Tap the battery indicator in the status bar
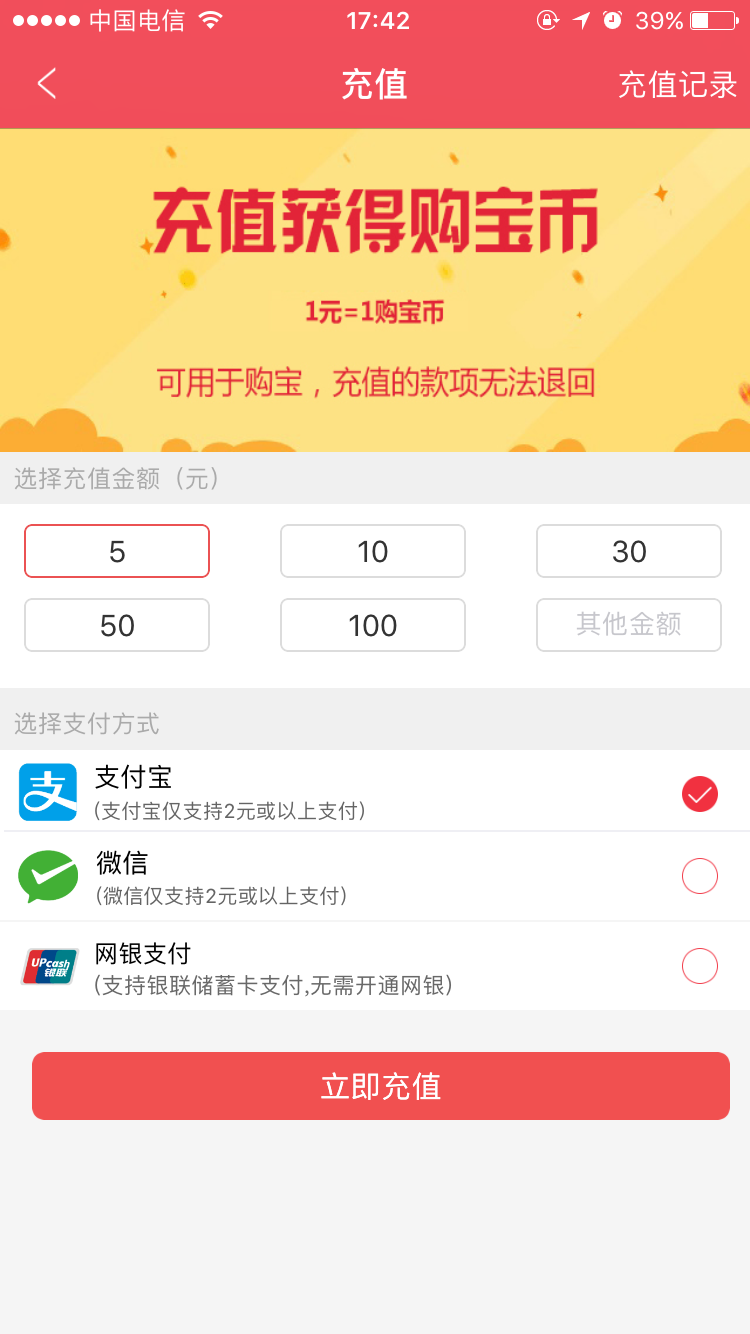The image size is (750, 1334). coord(712,19)
